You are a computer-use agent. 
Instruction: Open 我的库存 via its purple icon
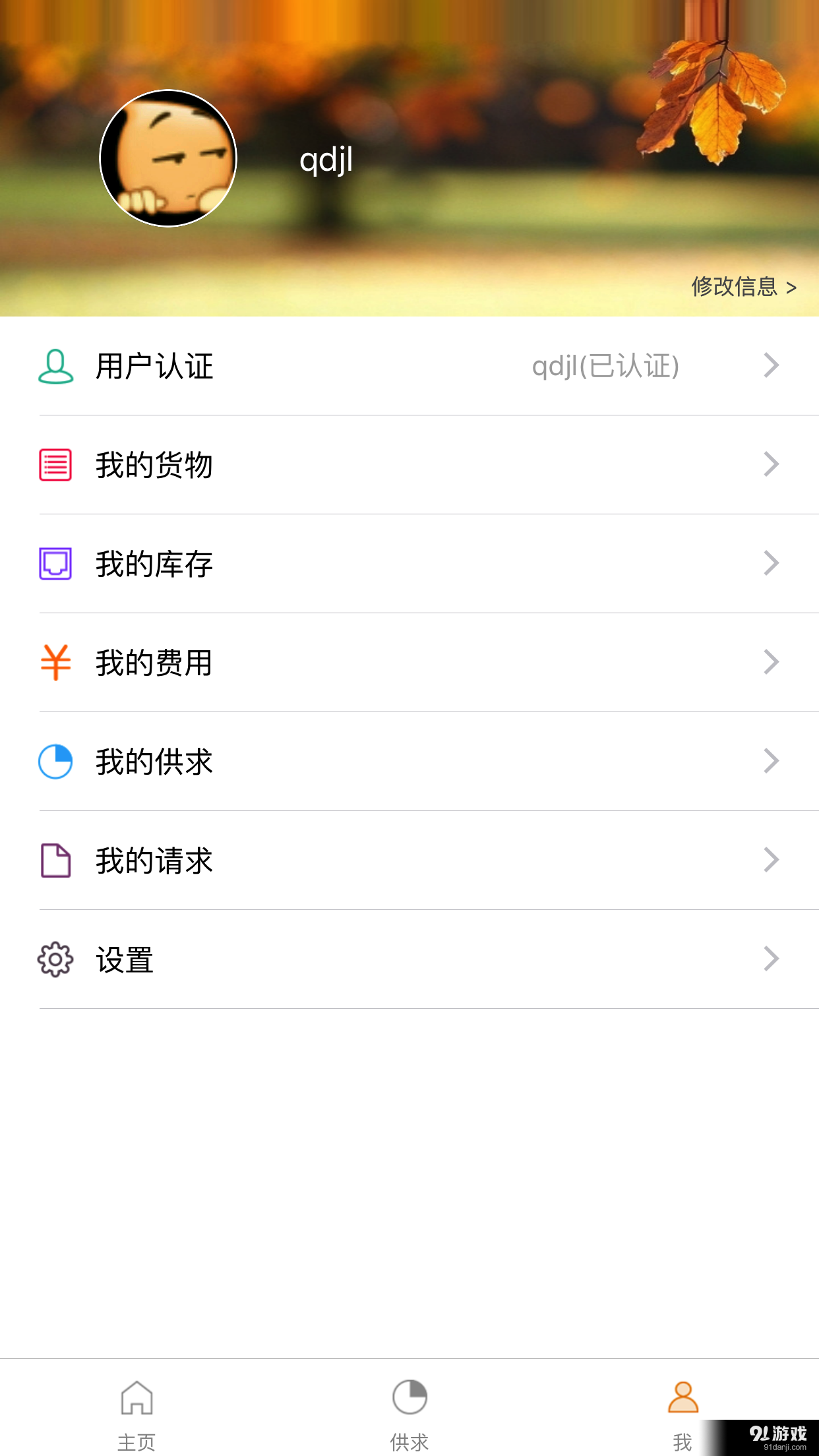point(55,564)
